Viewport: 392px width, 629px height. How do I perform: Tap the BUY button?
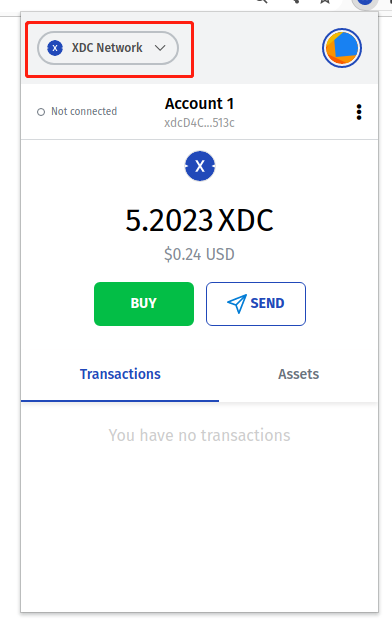pos(144,304)
